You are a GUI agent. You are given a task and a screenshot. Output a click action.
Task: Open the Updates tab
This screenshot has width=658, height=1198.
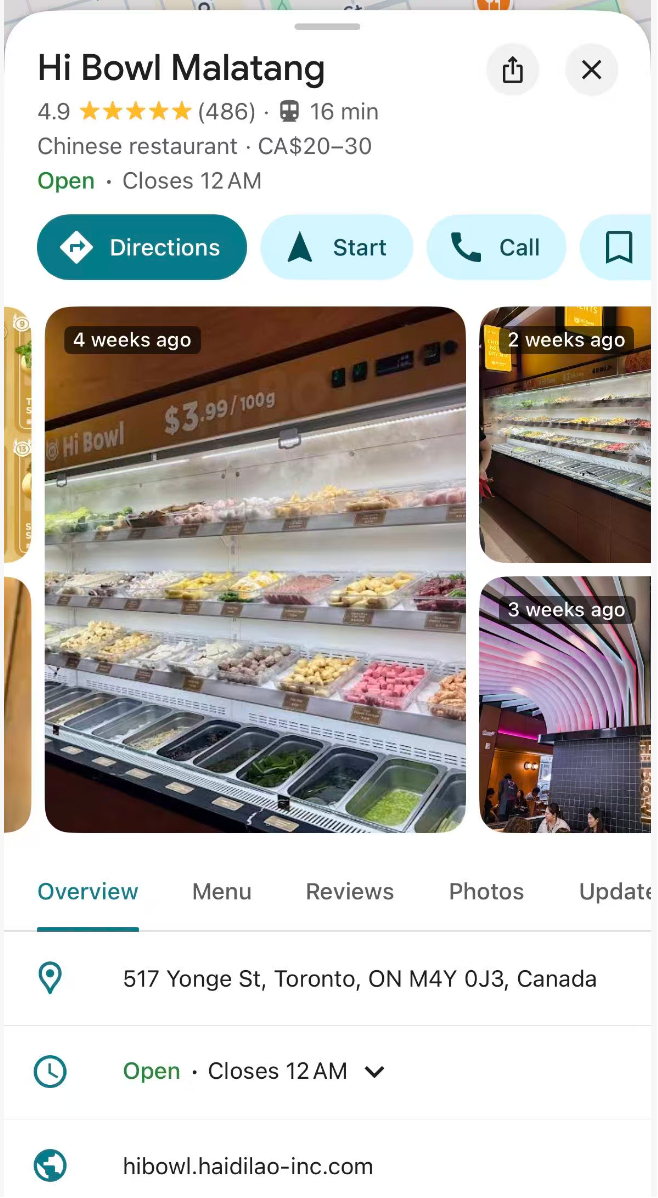pos(615,892)
